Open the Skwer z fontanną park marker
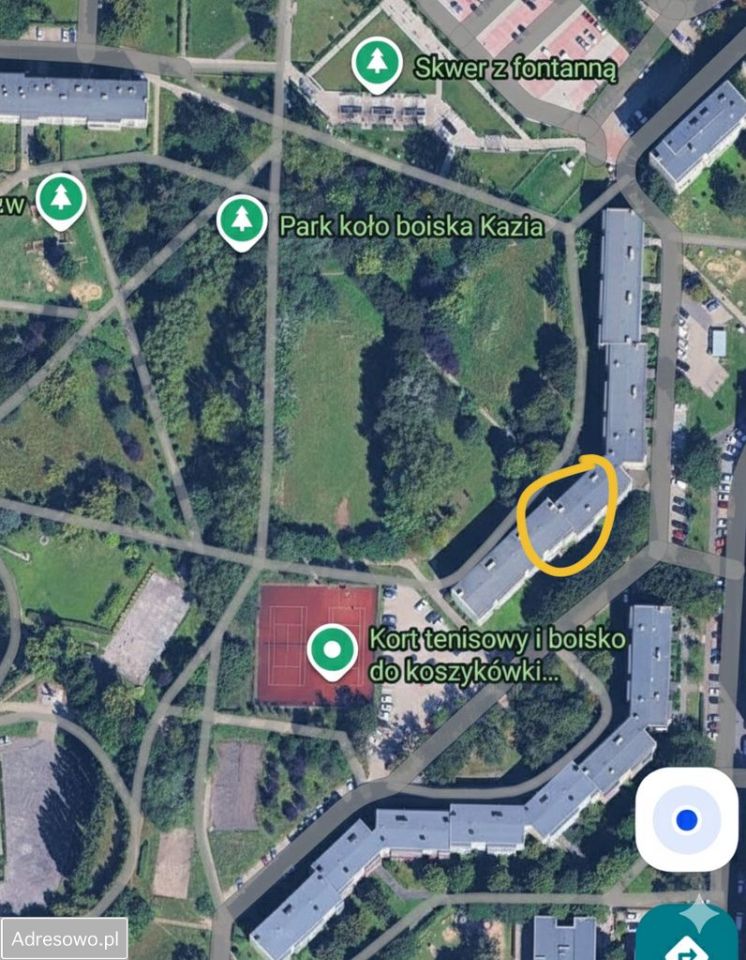The width and height of the screenshot is (746, 960). click(376, 63)
